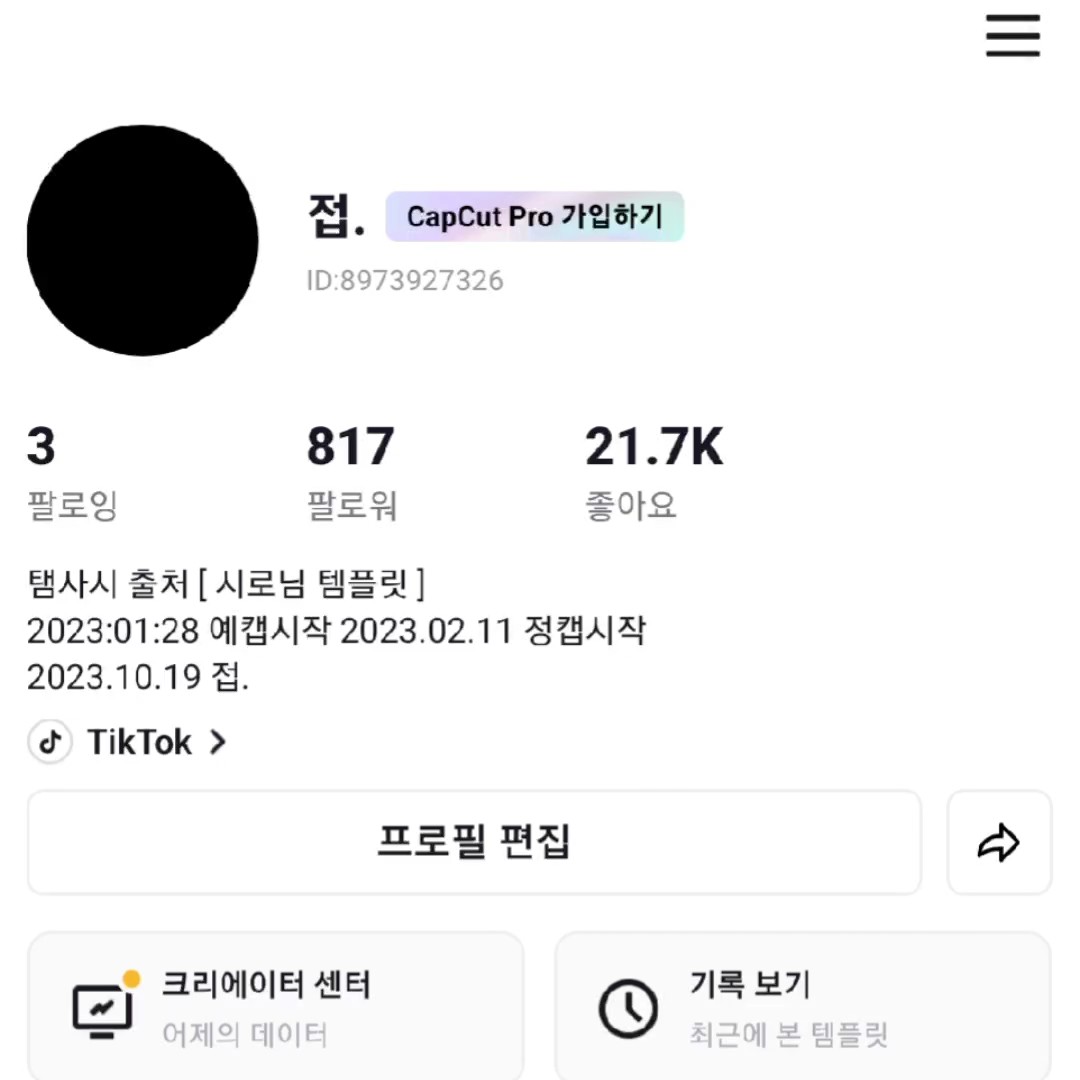This screenshot has height=1080, width=1080.
Task: View the 팔로잉 following list
Action: pos(72,472)
